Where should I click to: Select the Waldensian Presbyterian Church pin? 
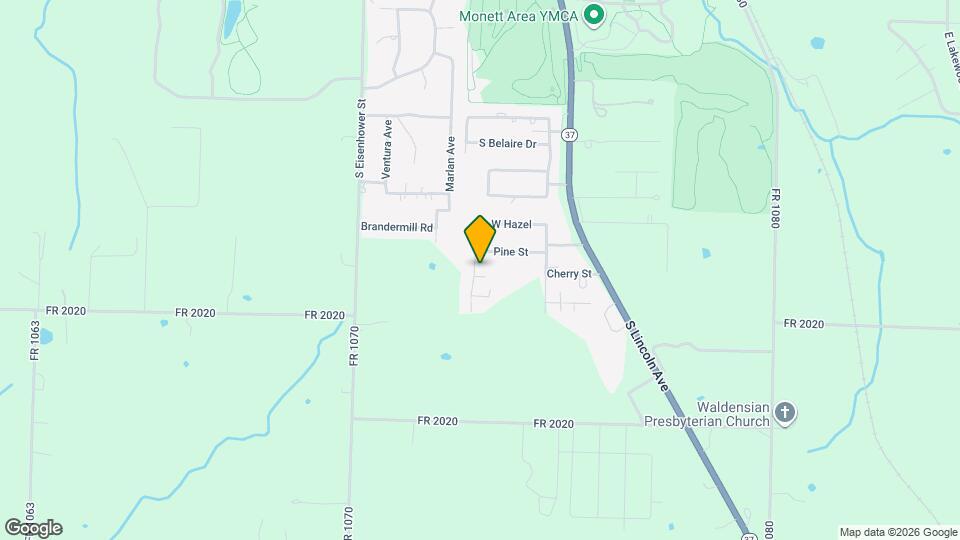click(786, 412)
